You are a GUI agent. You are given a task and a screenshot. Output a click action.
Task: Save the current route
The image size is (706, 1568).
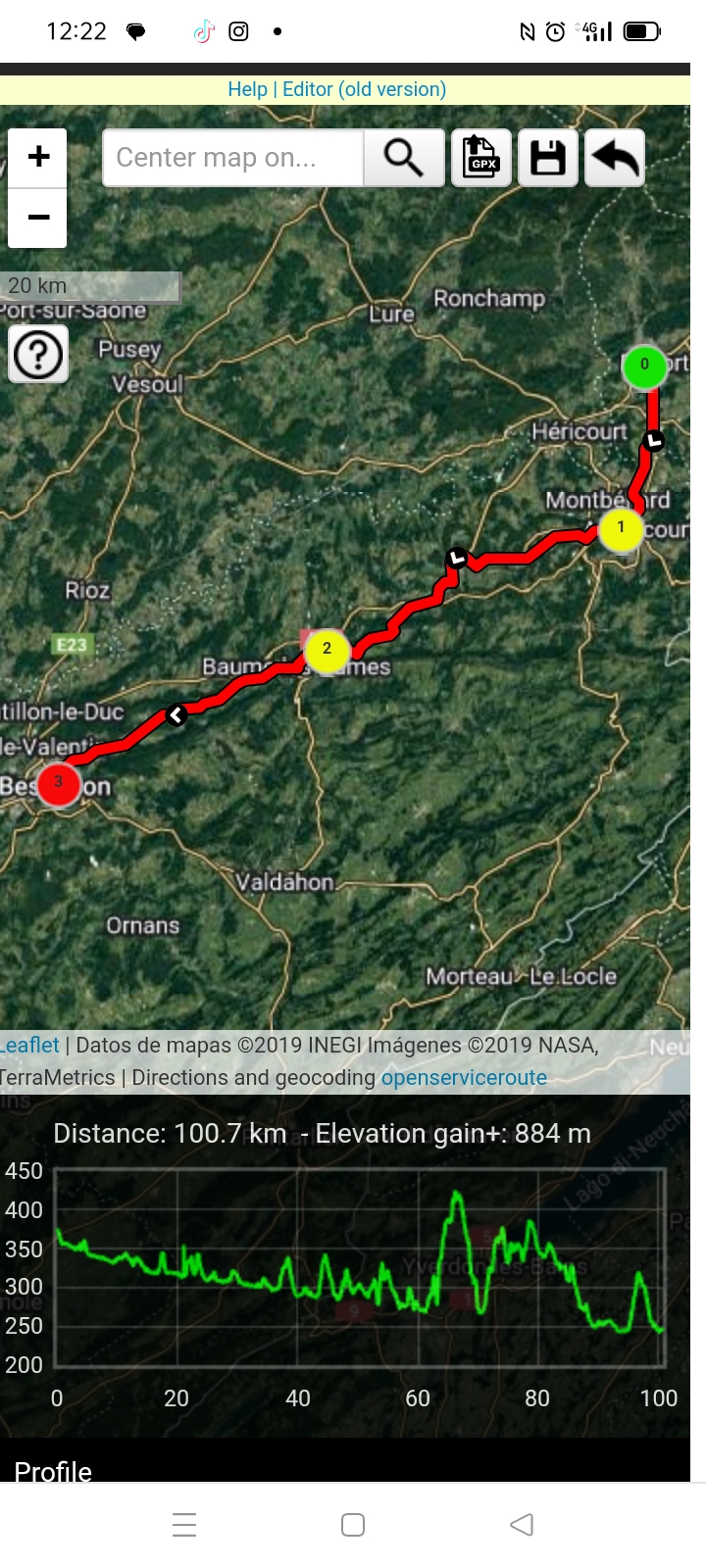pos(547,157)
